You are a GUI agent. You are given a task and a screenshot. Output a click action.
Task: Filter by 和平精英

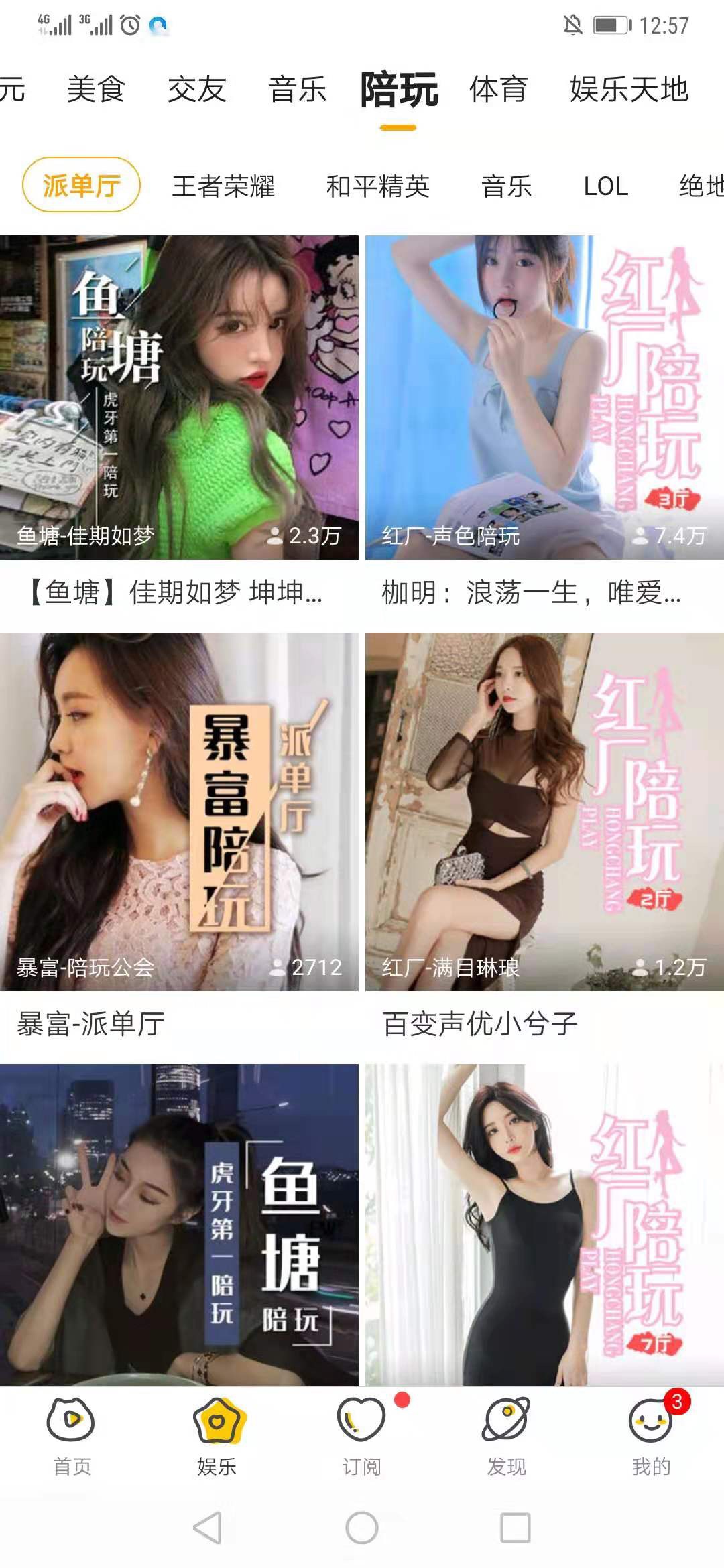click(377, 186)
